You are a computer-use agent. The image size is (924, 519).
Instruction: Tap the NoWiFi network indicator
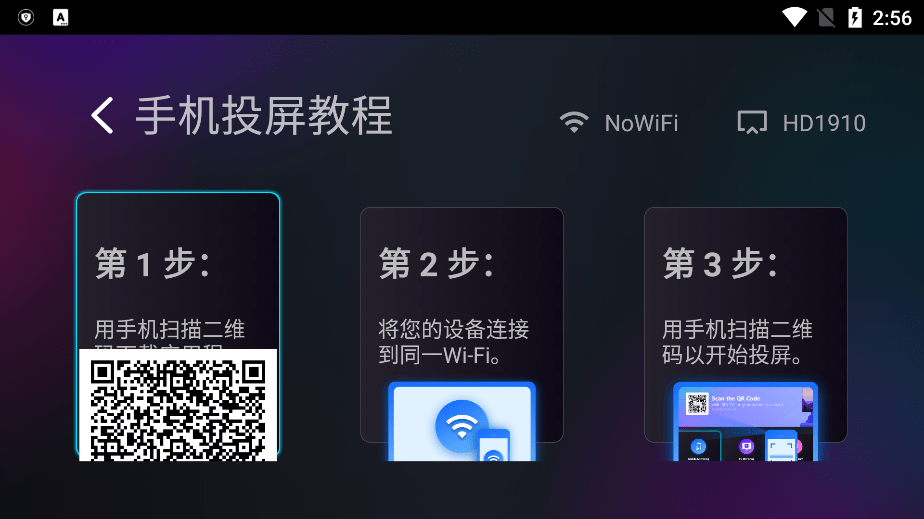[619, 123]
